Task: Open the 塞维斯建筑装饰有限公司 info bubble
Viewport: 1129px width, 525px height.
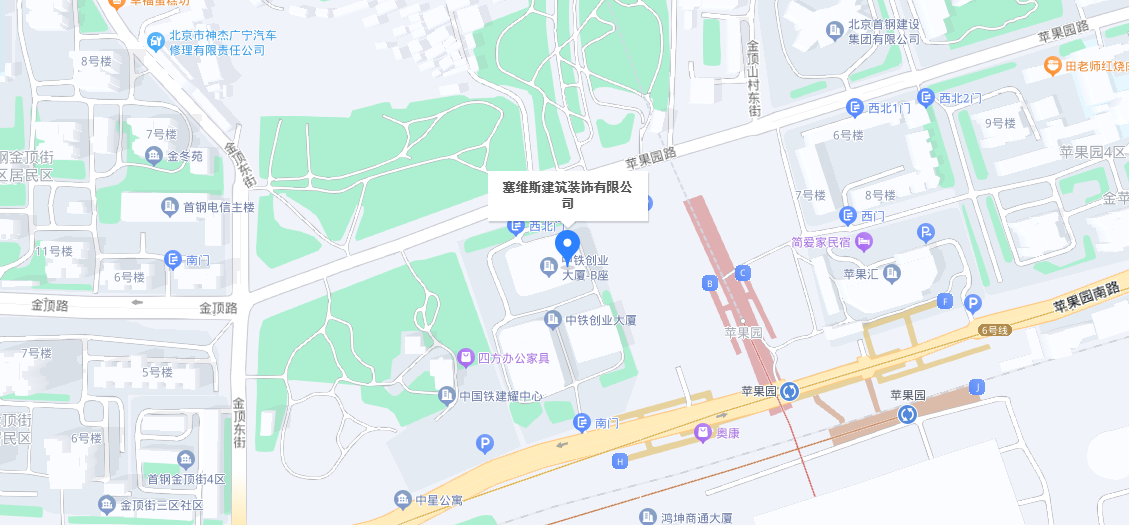Action: click(x=567, y=194)
